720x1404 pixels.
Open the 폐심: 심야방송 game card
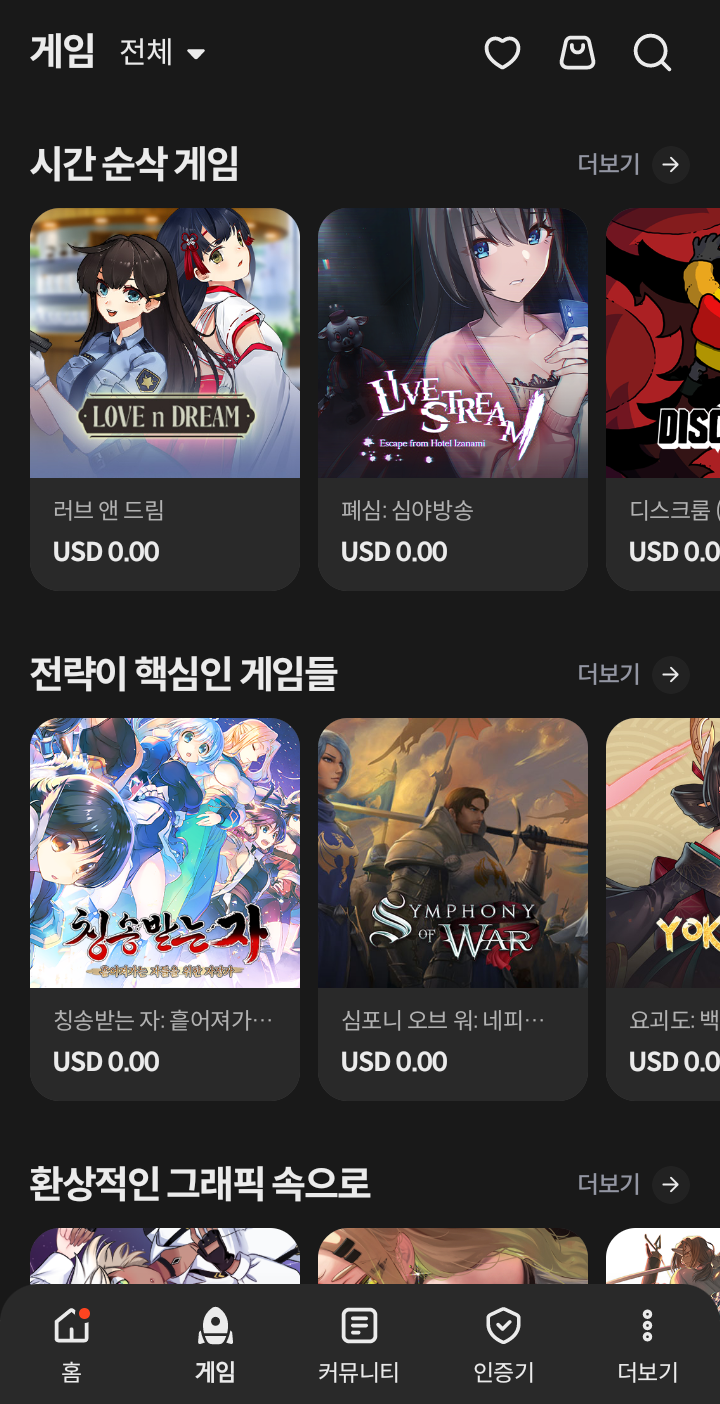click(x=453, y=398)
